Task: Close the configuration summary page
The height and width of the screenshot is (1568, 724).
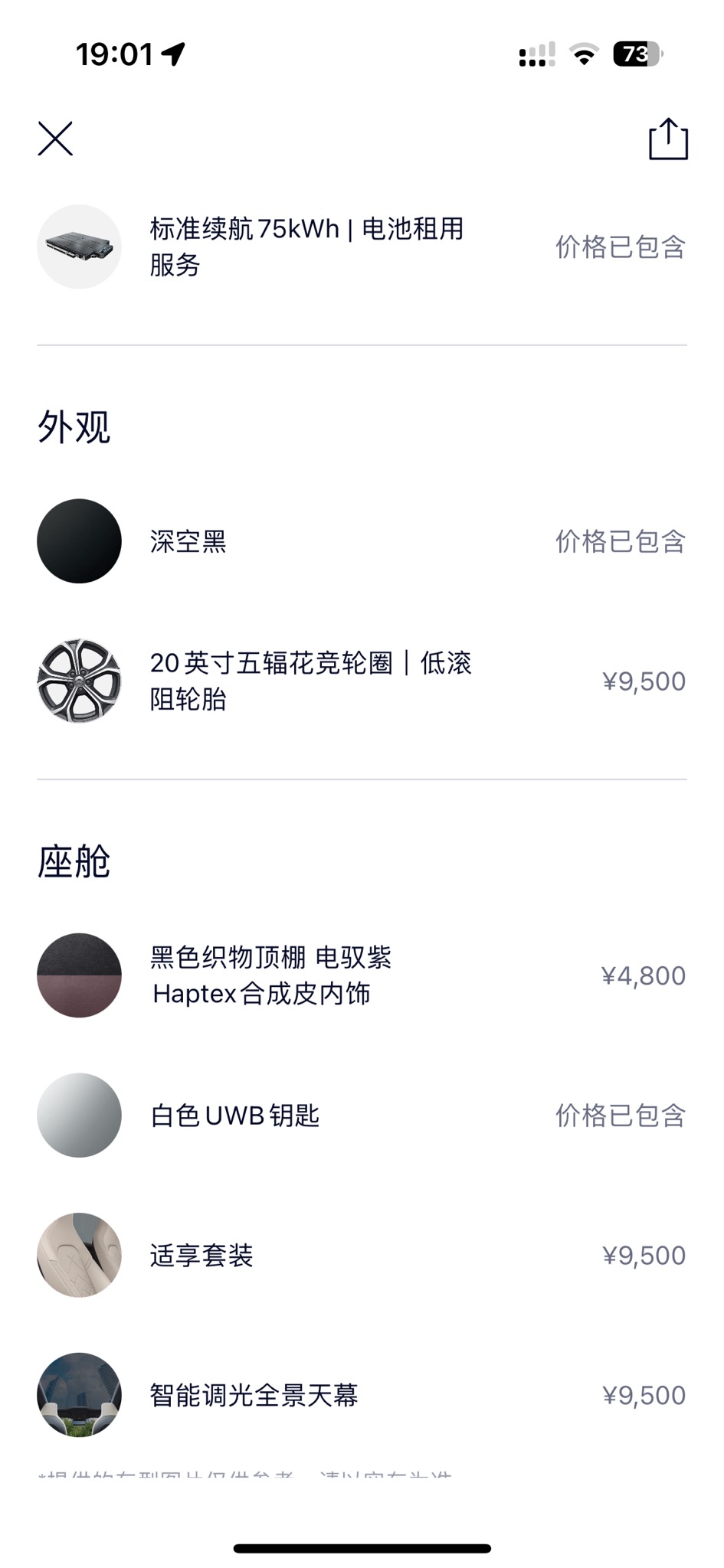Action: [55, 139]
